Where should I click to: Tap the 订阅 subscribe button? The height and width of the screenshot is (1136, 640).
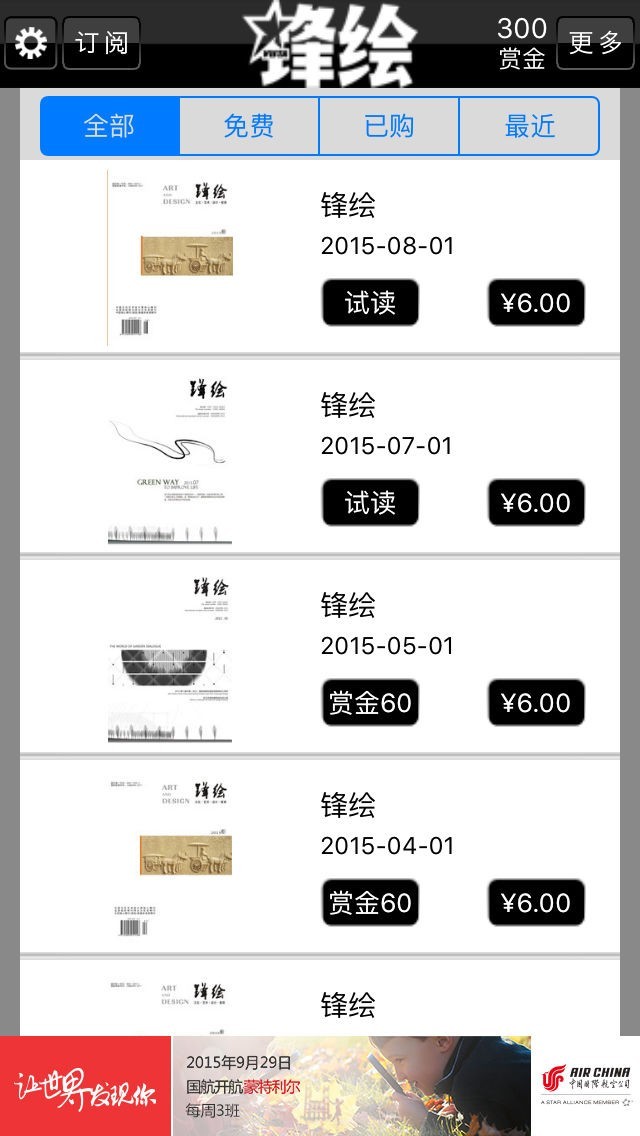tap(101, 43)
